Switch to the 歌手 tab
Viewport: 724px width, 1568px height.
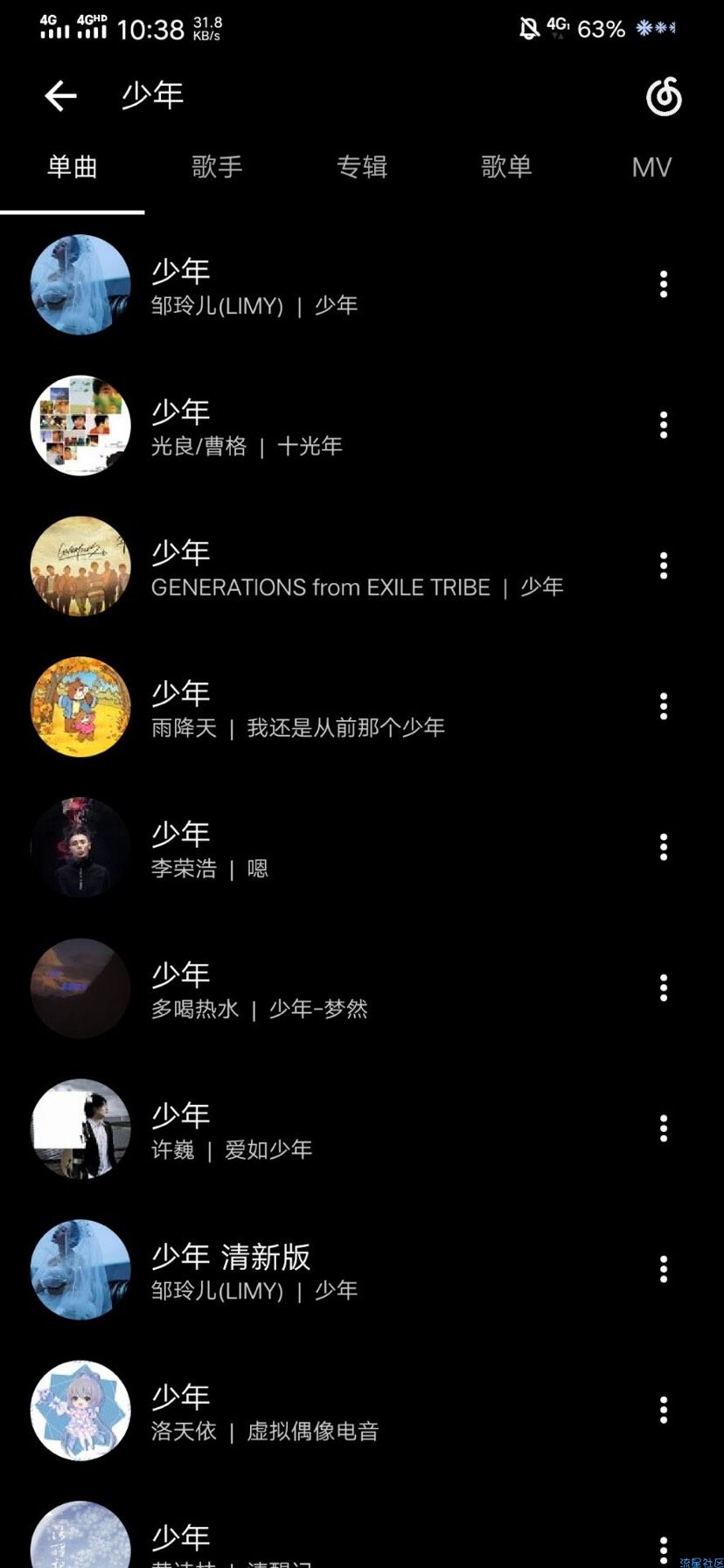217,167
